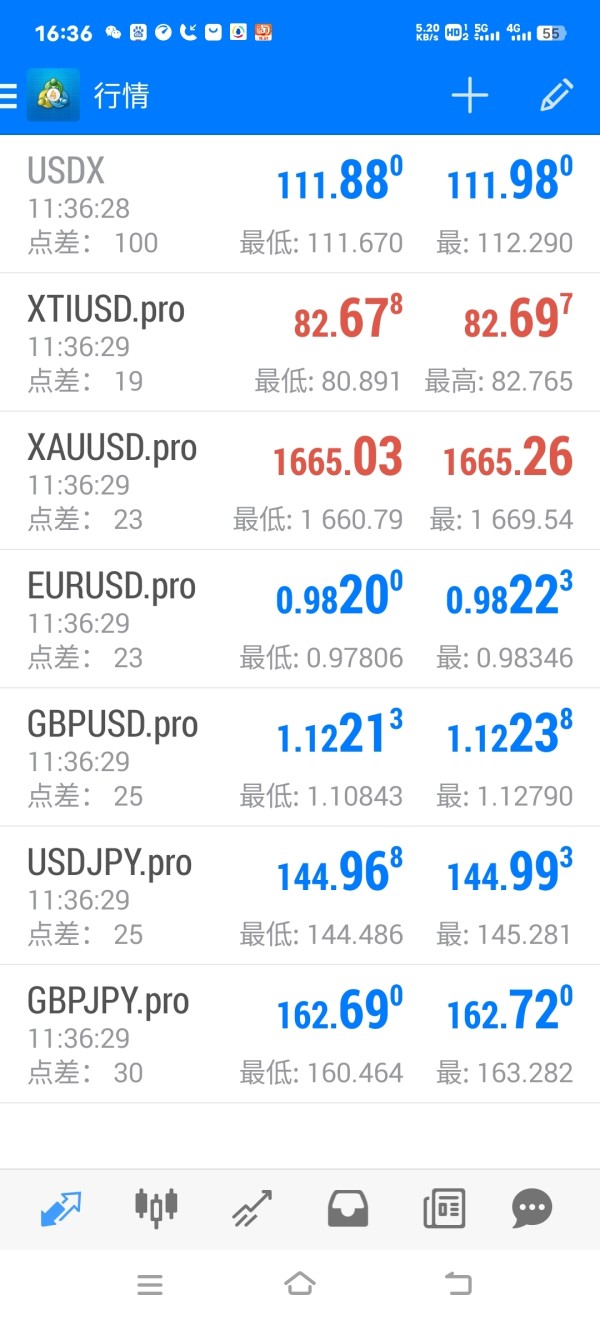Open the USDJPY.pro quote row
Image resolution: width=600 pixels, height=1320 pixels.
pos(300,896)
